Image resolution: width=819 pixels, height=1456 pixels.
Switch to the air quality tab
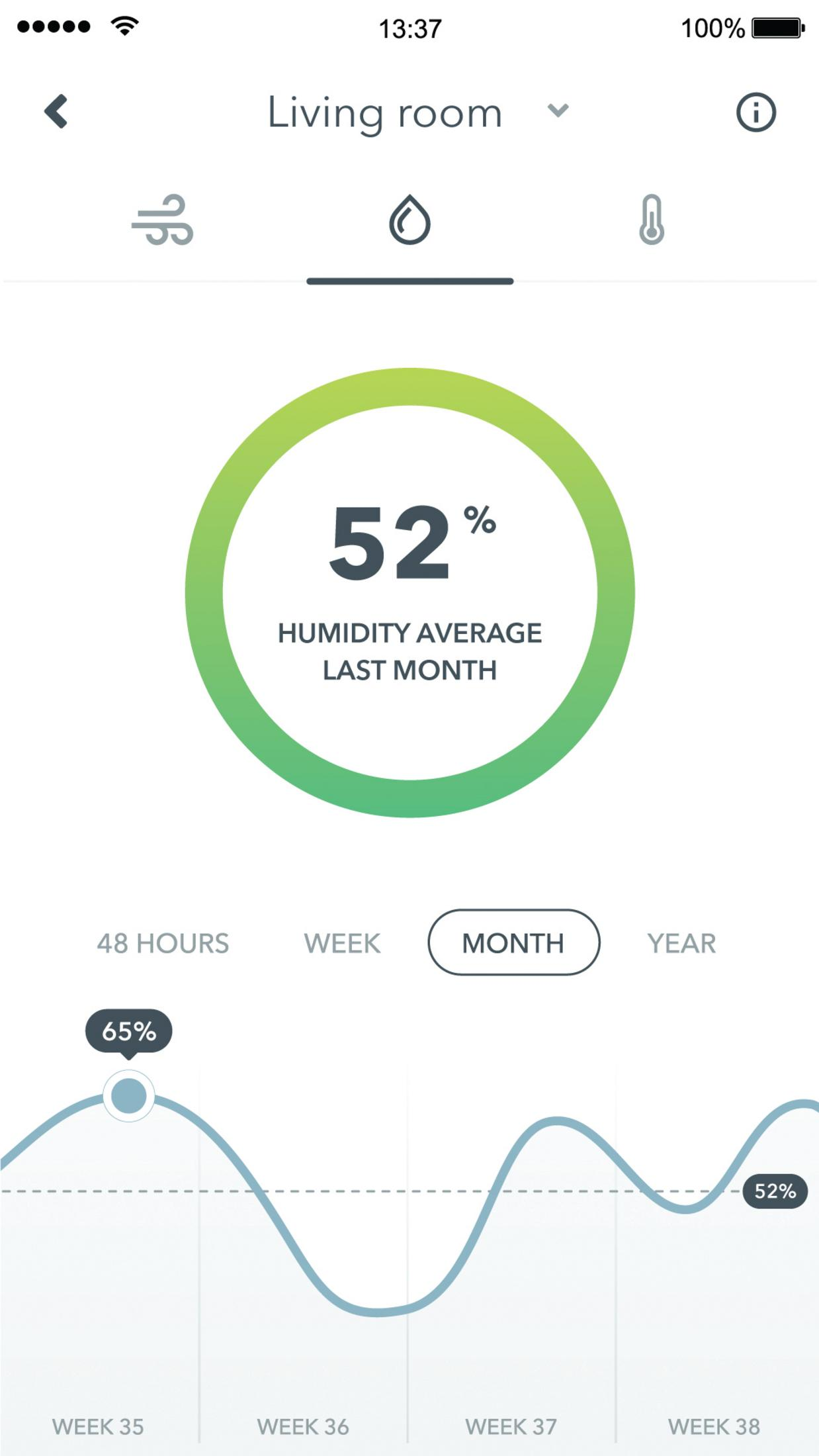(x=162, y=220)
